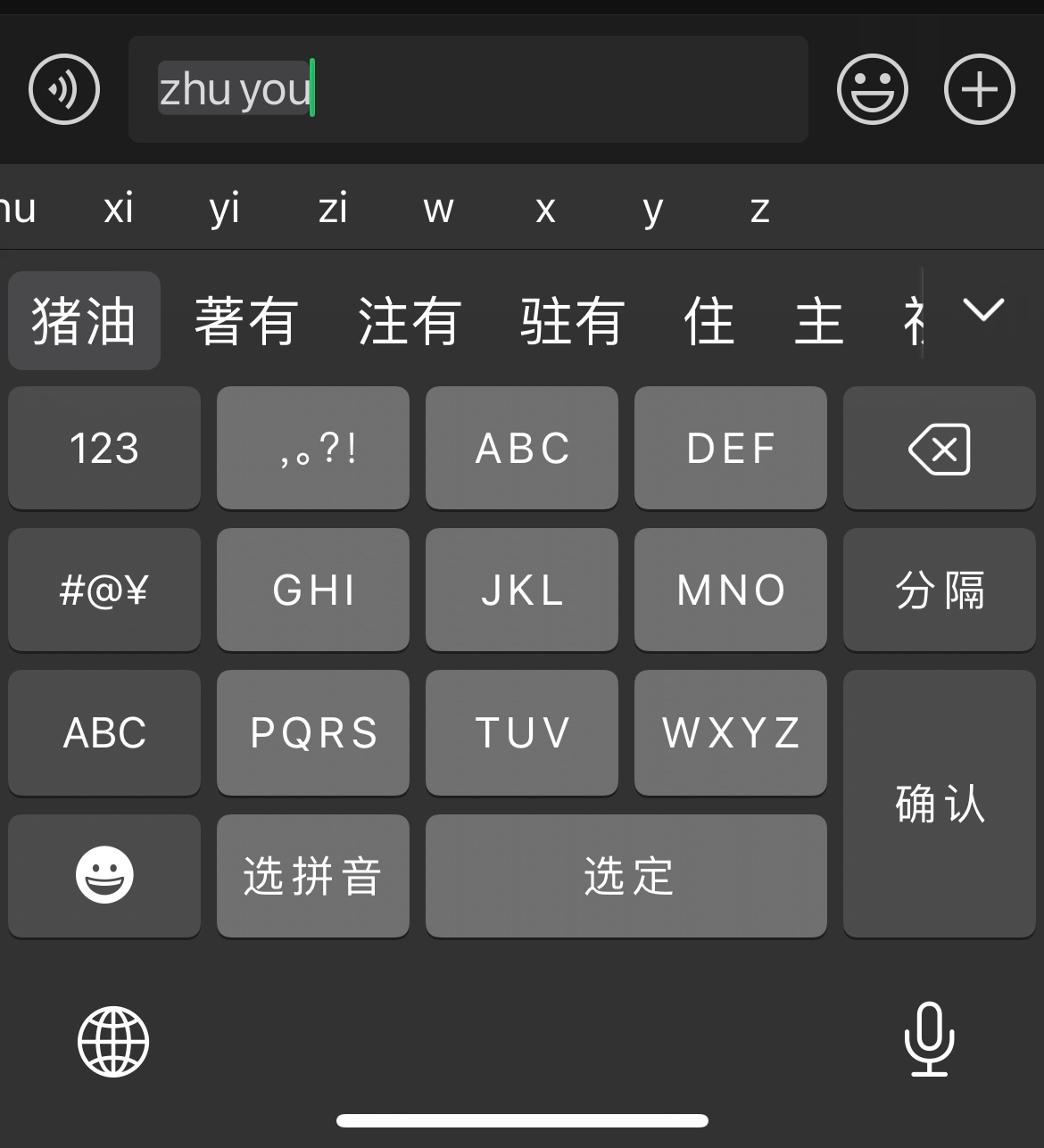Pick candidate 注有
Screen dimensions: 1044x1148
coord(410,321)
